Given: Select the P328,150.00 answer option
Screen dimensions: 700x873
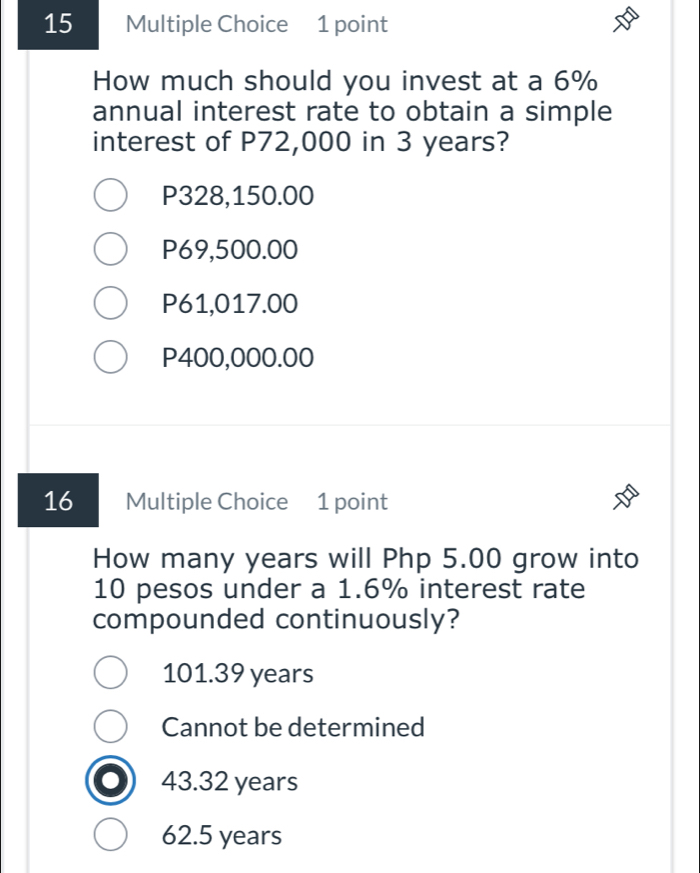Looking at the screenshot, I should click(111, 197).
